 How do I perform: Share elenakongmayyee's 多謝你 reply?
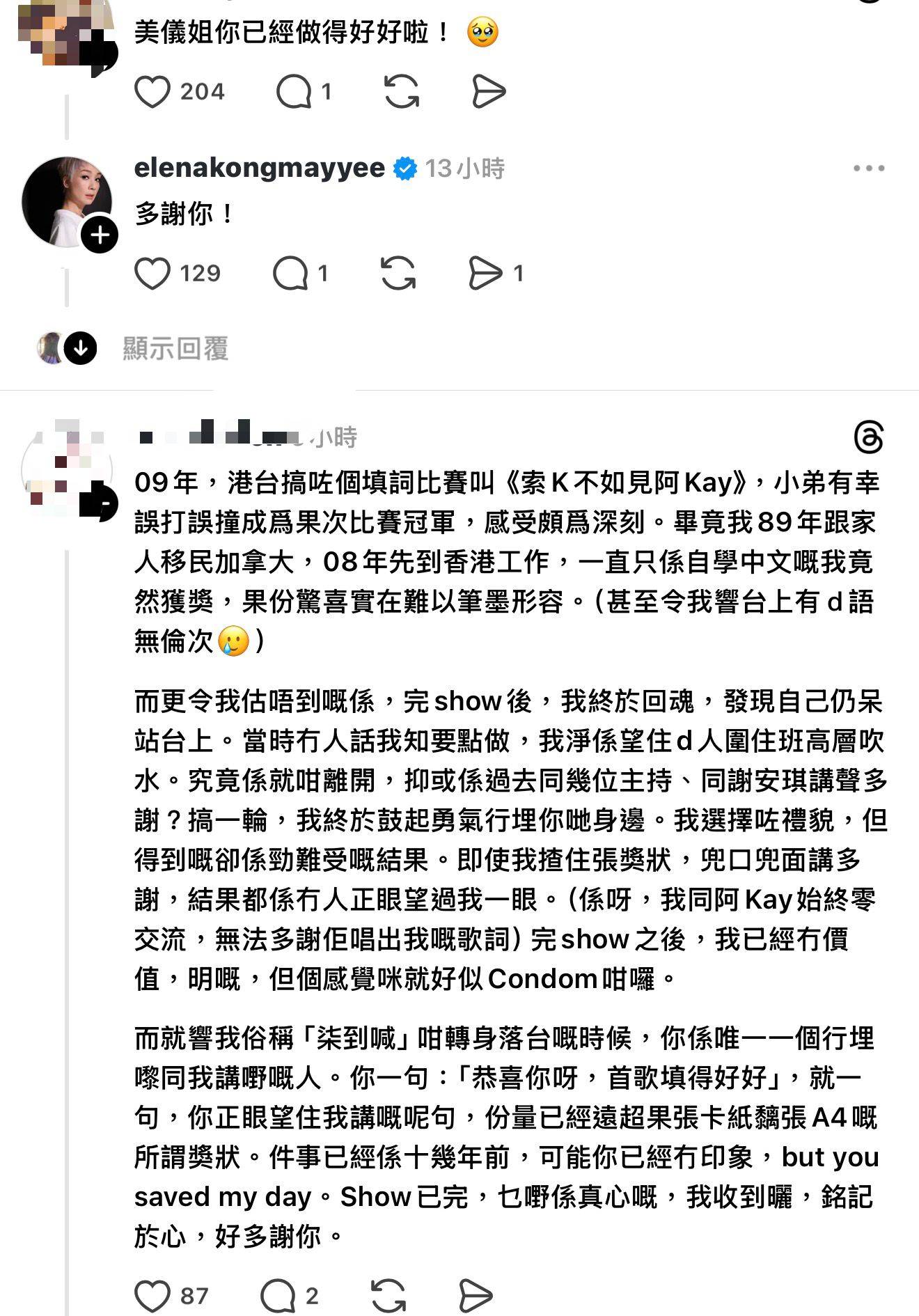(485, 273)
